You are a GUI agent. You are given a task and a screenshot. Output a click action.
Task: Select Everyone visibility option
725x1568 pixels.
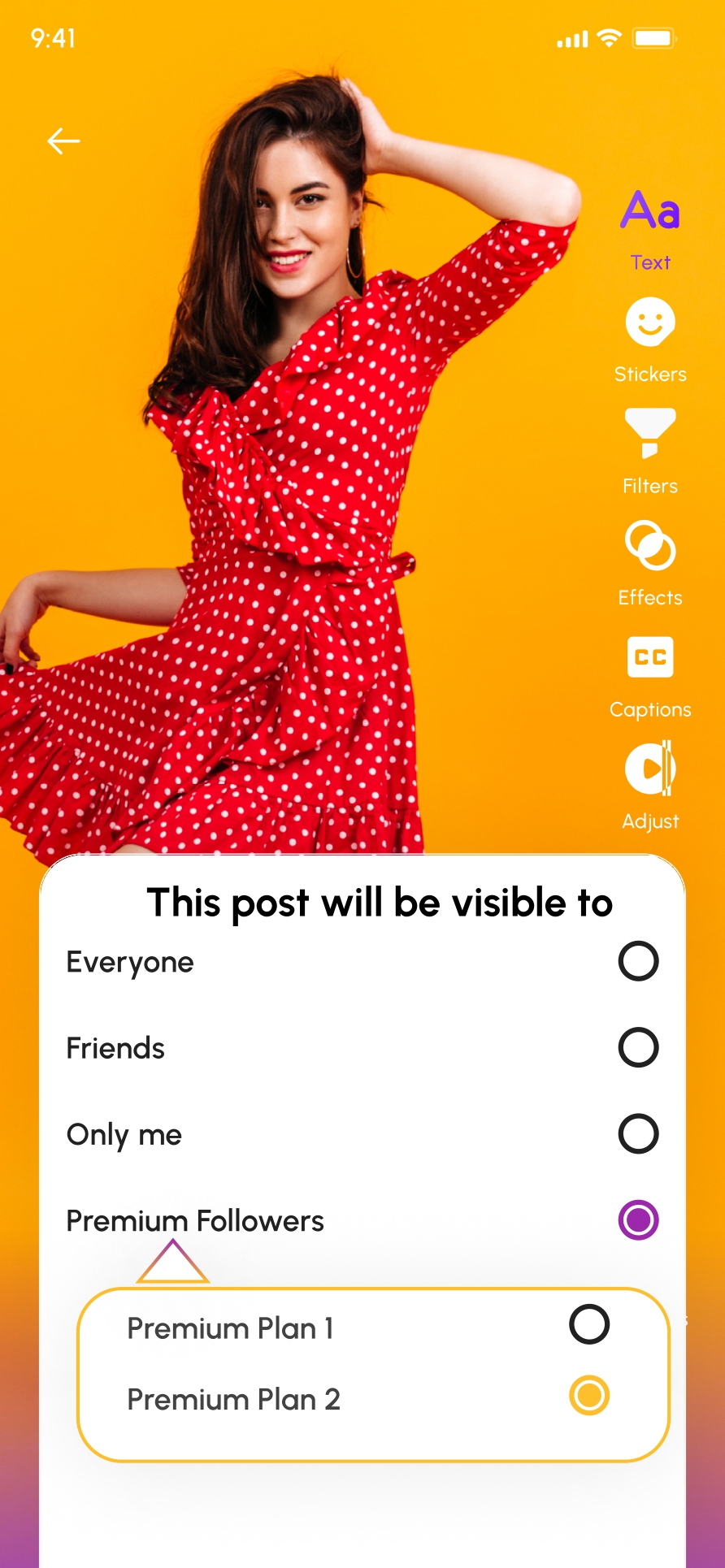pos(638,962)
